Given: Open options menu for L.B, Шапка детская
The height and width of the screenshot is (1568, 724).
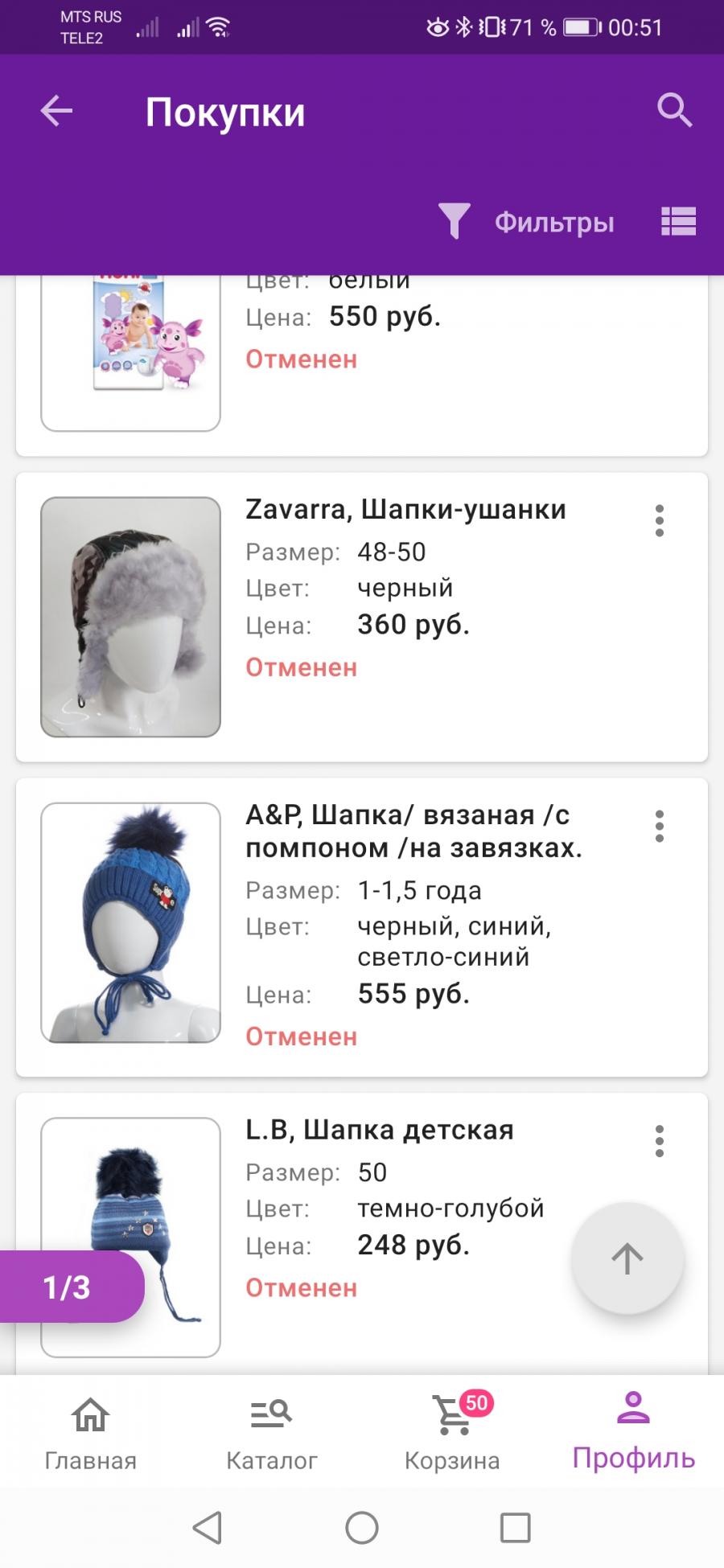Looking at the screenshot, I should point(660,1141).
